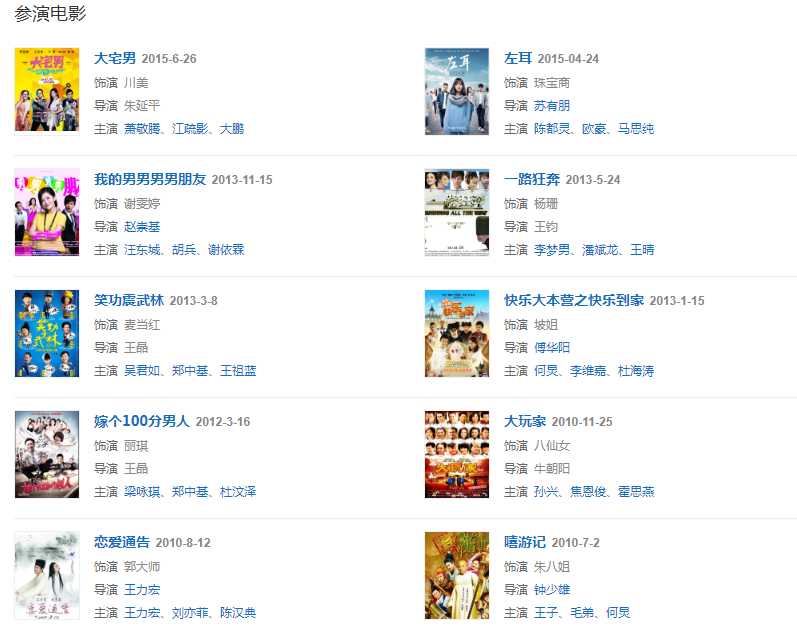Open 杜汶泽's actor page
The height and width of the screenshot is (632, 797).
tap(238, 492)
